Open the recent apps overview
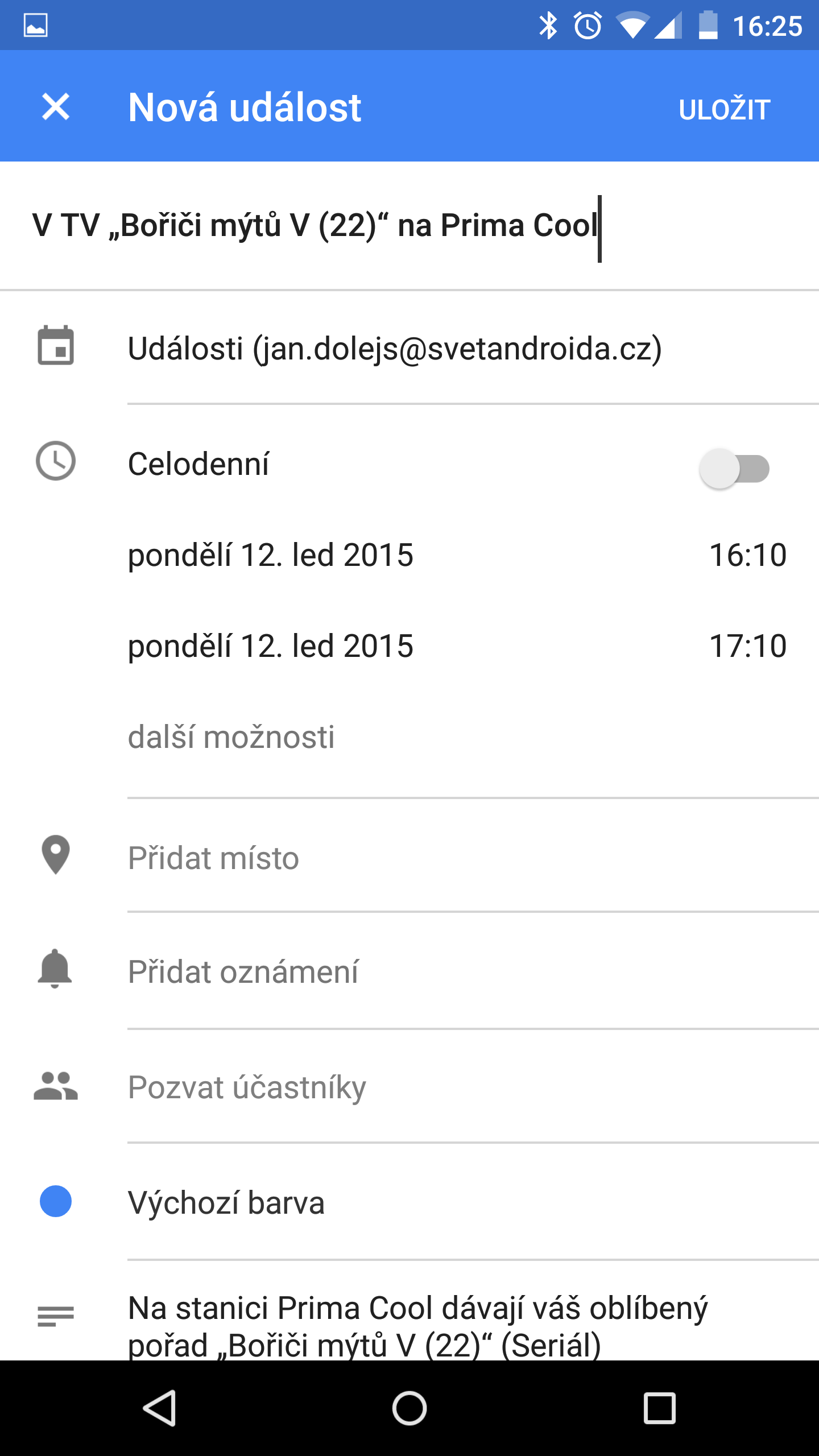This screenshot has height=1456, width=819. pyautogui.click(x=660, y=1408)
